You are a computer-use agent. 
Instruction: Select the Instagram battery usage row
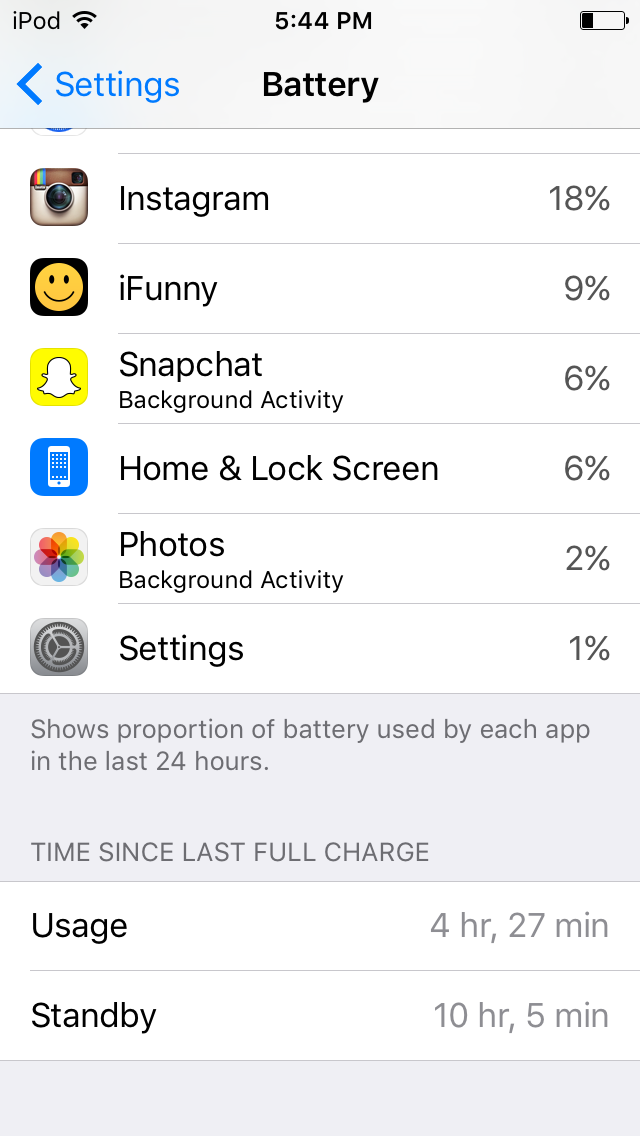pyautogui.click(x=320, y=199)
